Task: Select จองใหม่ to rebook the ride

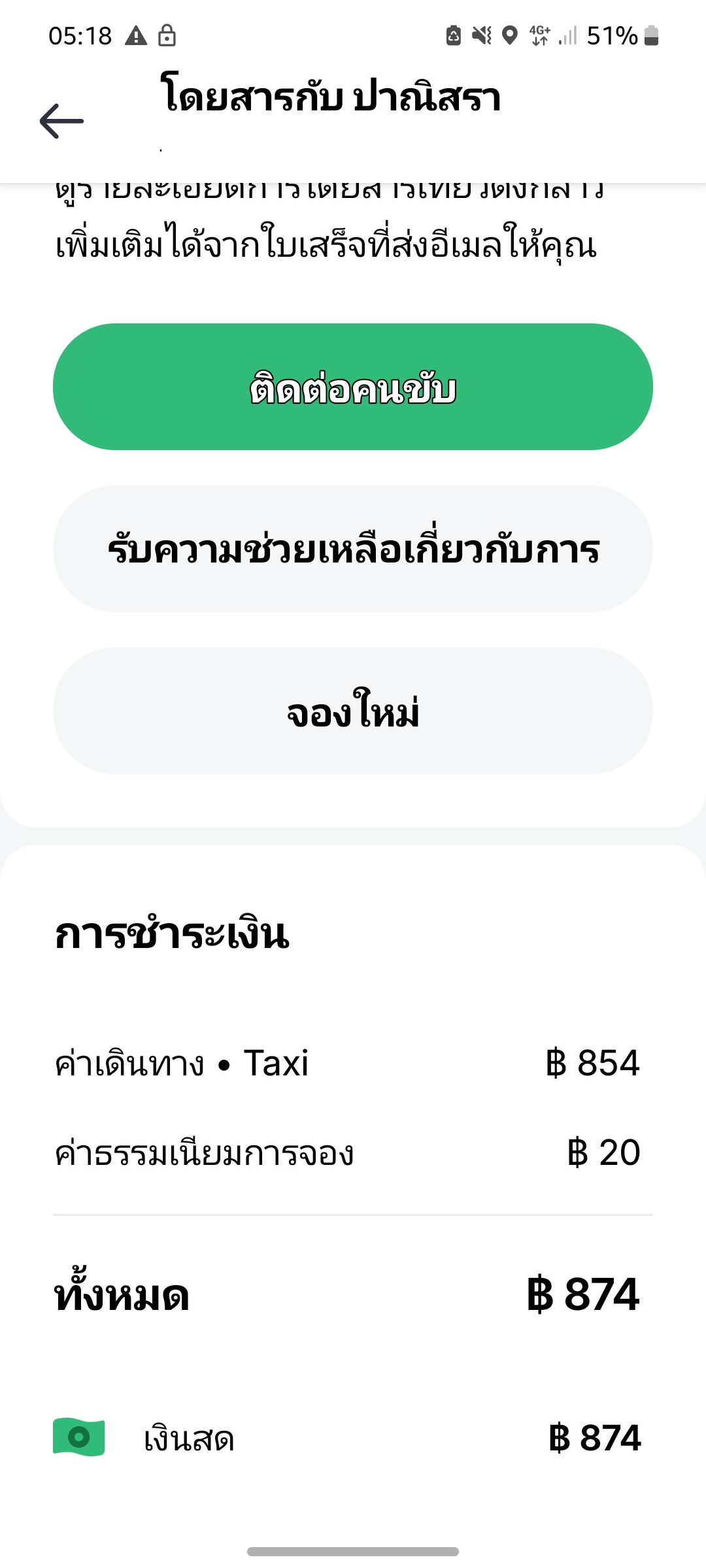Action: coord(353,711)
